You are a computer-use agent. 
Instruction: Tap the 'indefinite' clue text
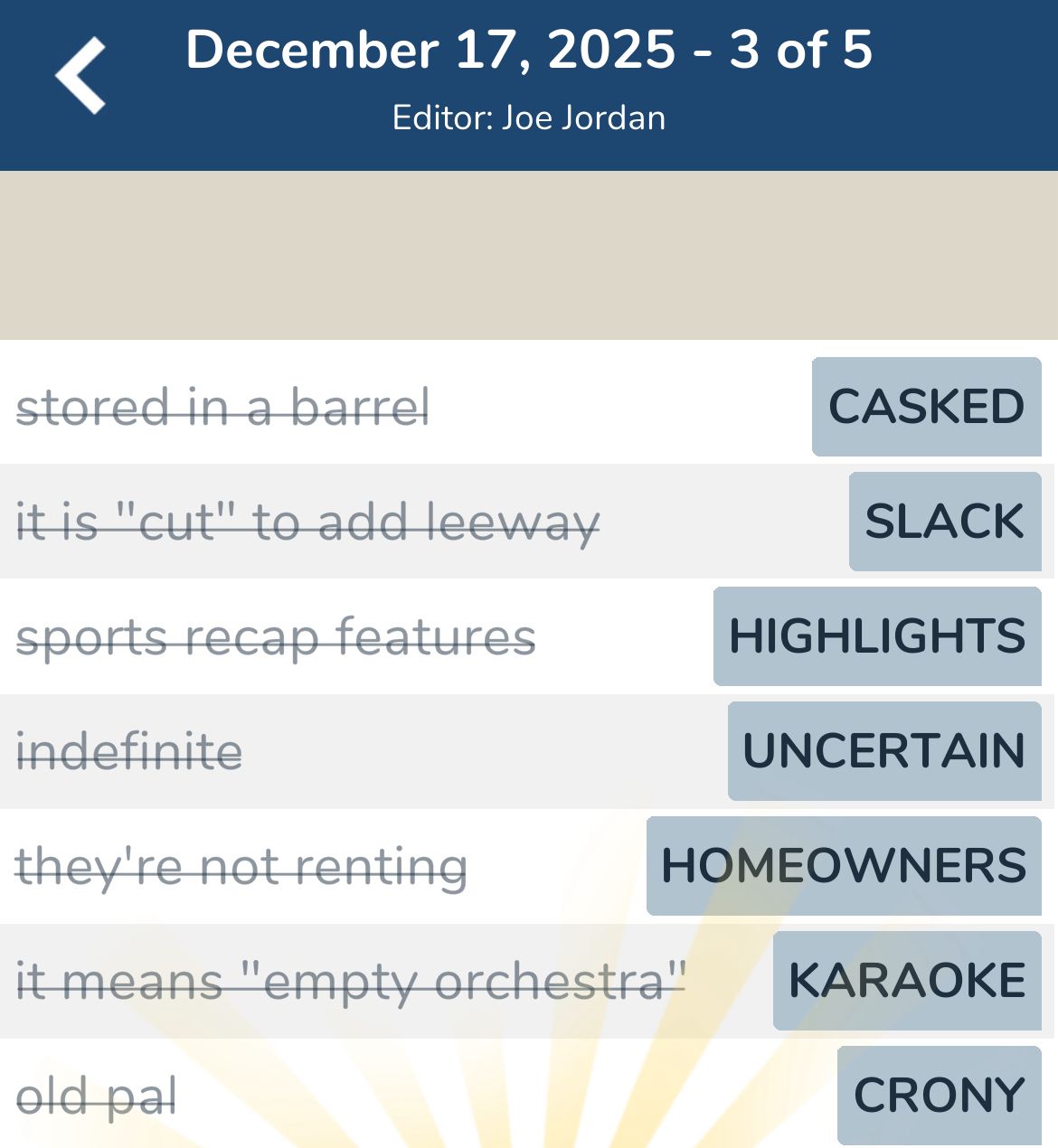(131, 750)
